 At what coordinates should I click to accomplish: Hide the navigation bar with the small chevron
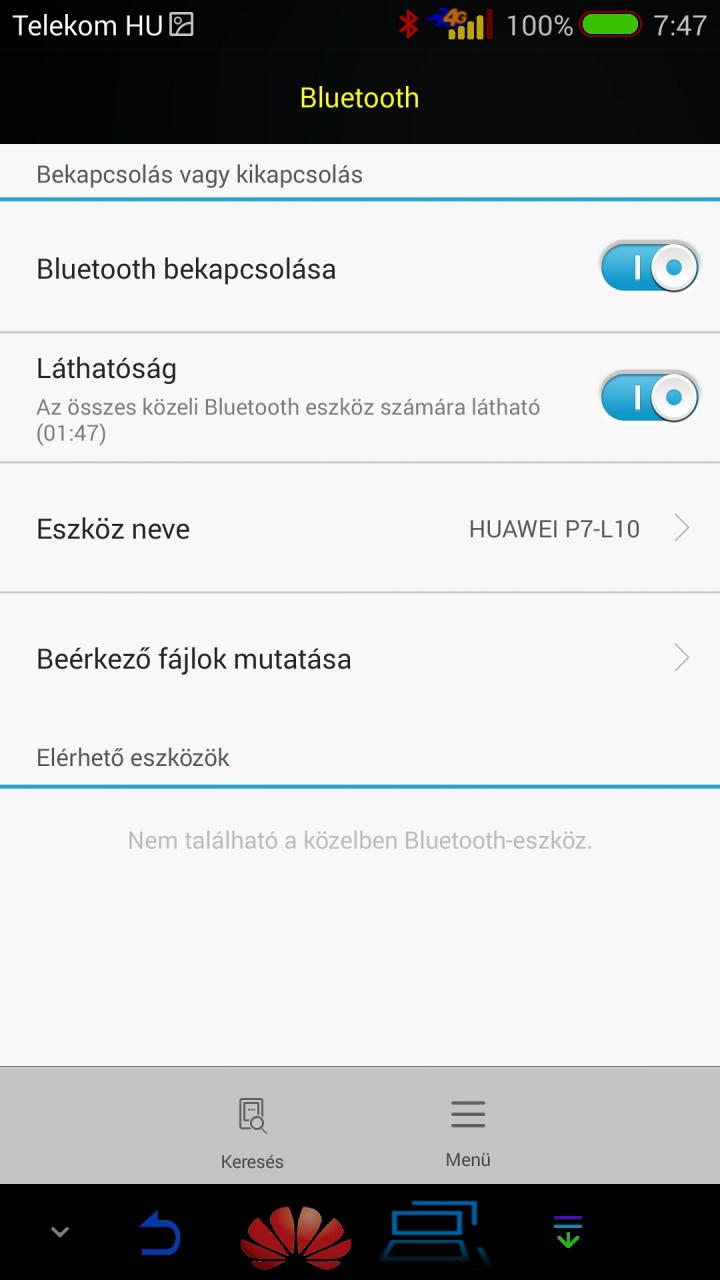pyautogui.click(x=60, y=1232)
